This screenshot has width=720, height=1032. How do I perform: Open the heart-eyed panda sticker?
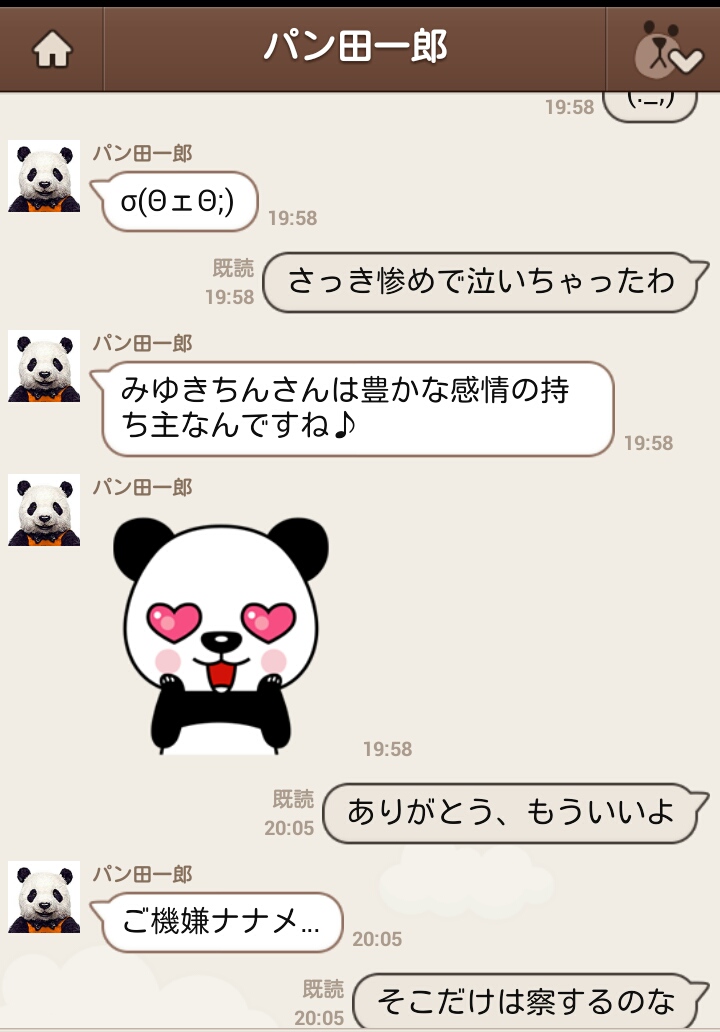tap(221, 636)
